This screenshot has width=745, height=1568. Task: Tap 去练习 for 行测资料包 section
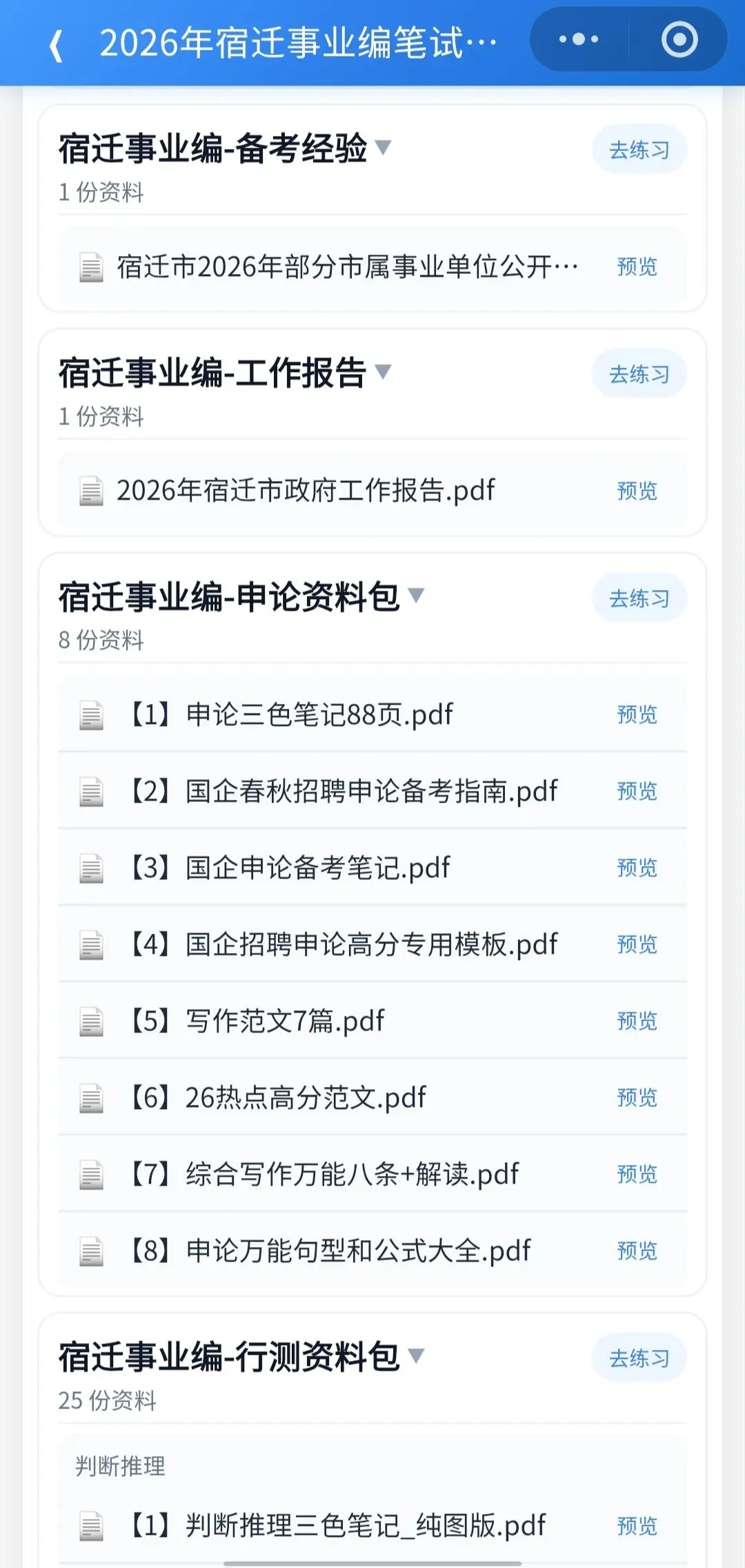pyautogui.click(x=639, y=1358)
